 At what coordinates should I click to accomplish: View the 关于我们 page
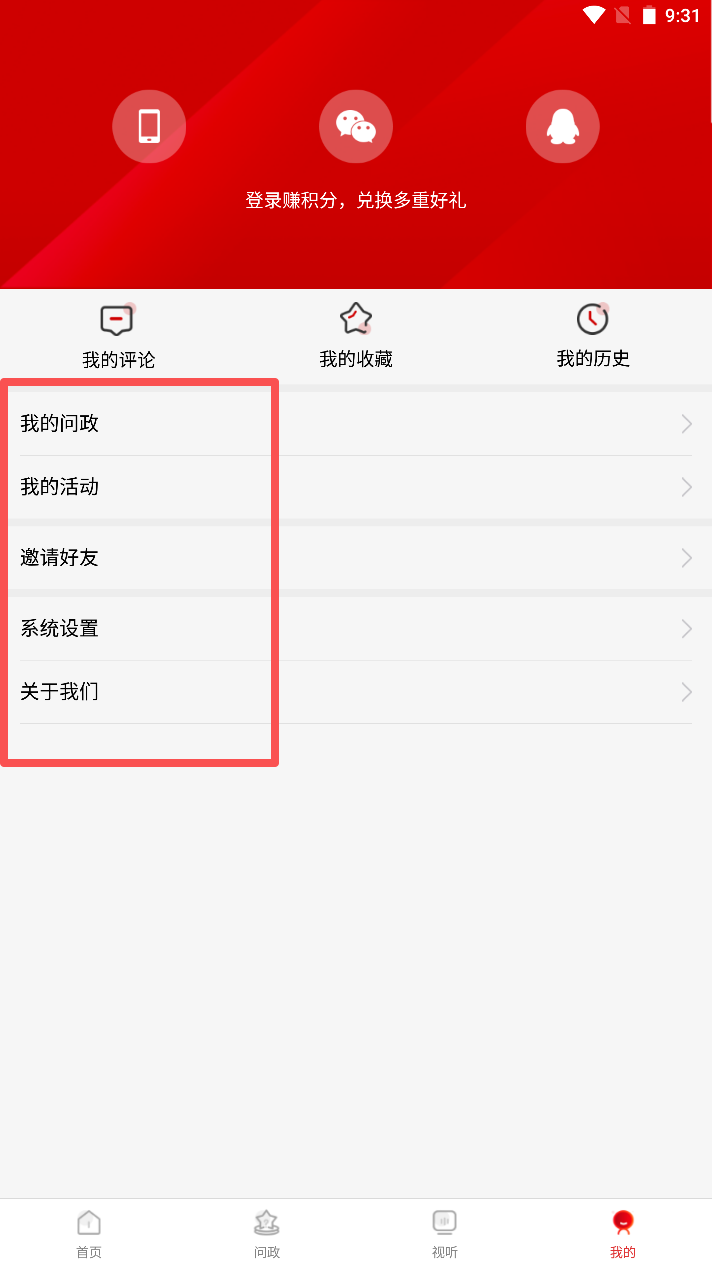click(x=355, y=692)
